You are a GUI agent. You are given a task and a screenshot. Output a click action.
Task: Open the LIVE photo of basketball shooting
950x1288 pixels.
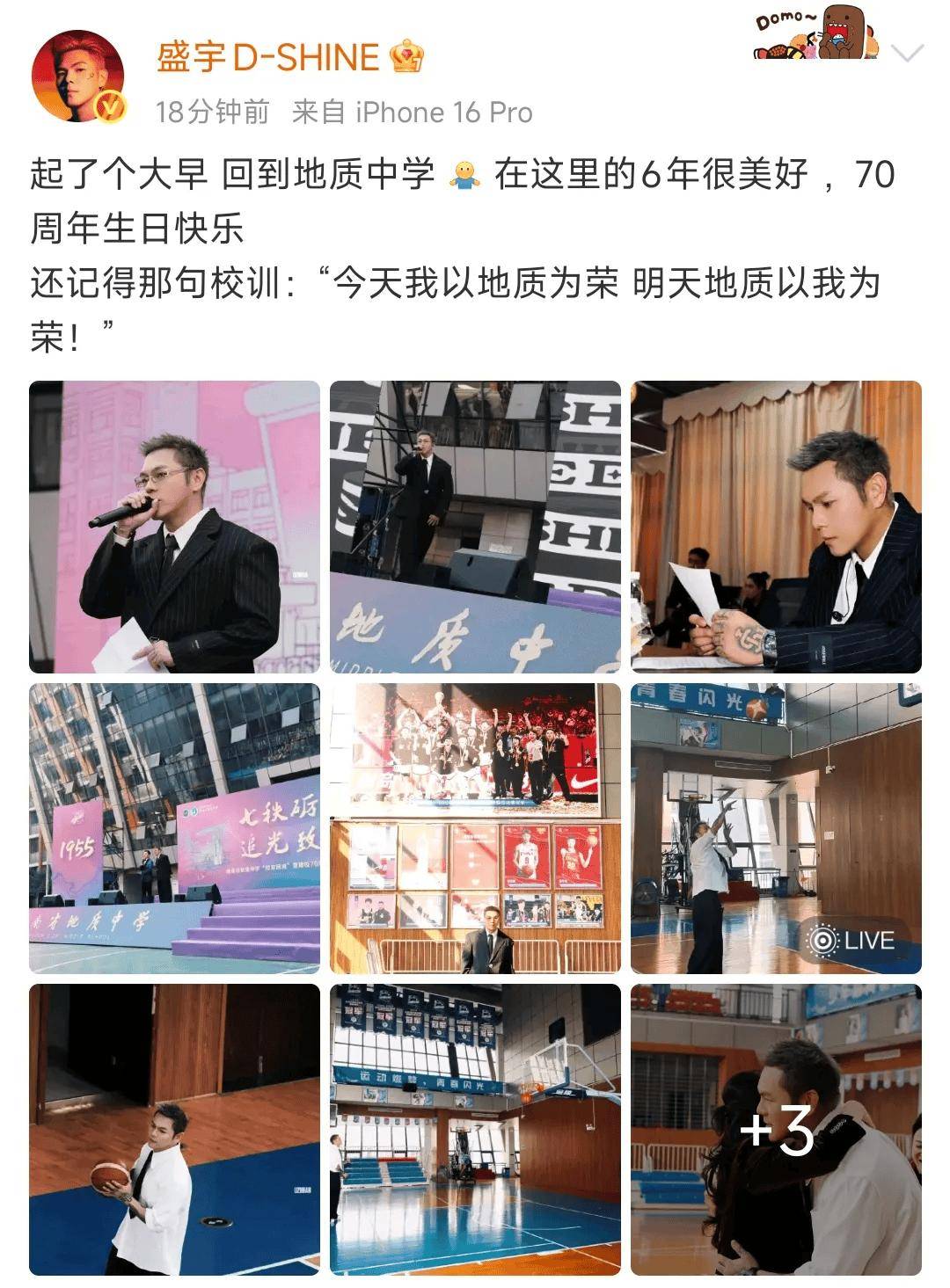pos(776,828)
